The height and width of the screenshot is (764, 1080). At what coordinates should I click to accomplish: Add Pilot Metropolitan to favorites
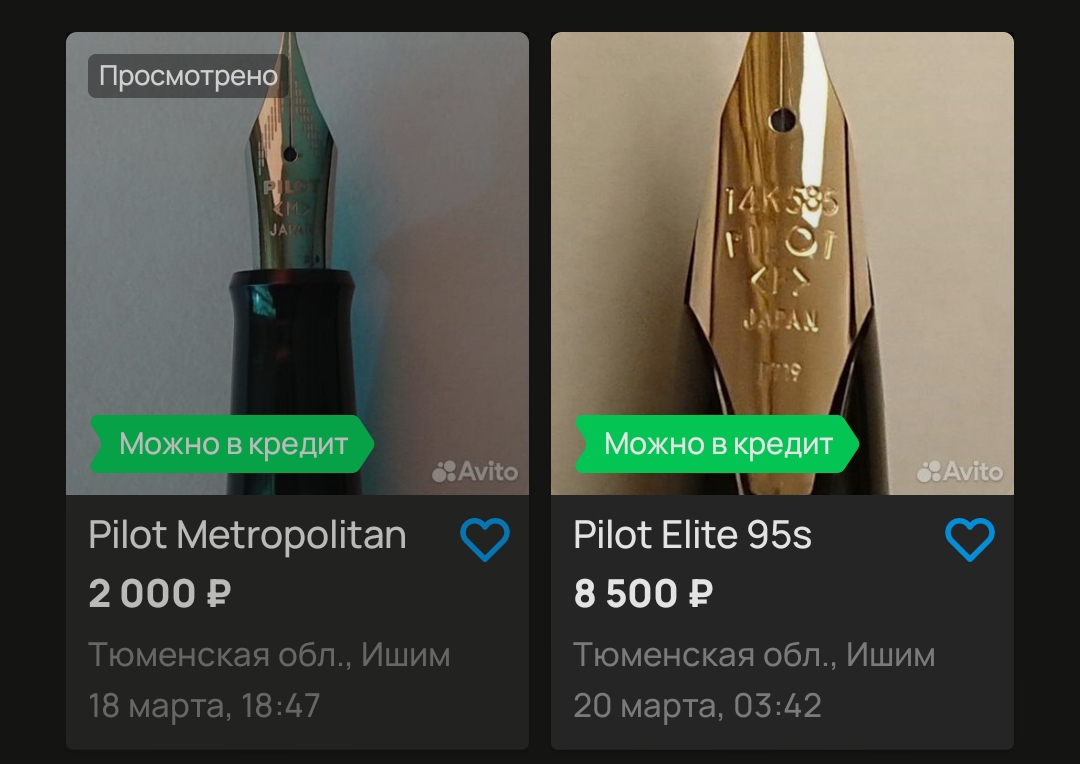coord(485,540)
